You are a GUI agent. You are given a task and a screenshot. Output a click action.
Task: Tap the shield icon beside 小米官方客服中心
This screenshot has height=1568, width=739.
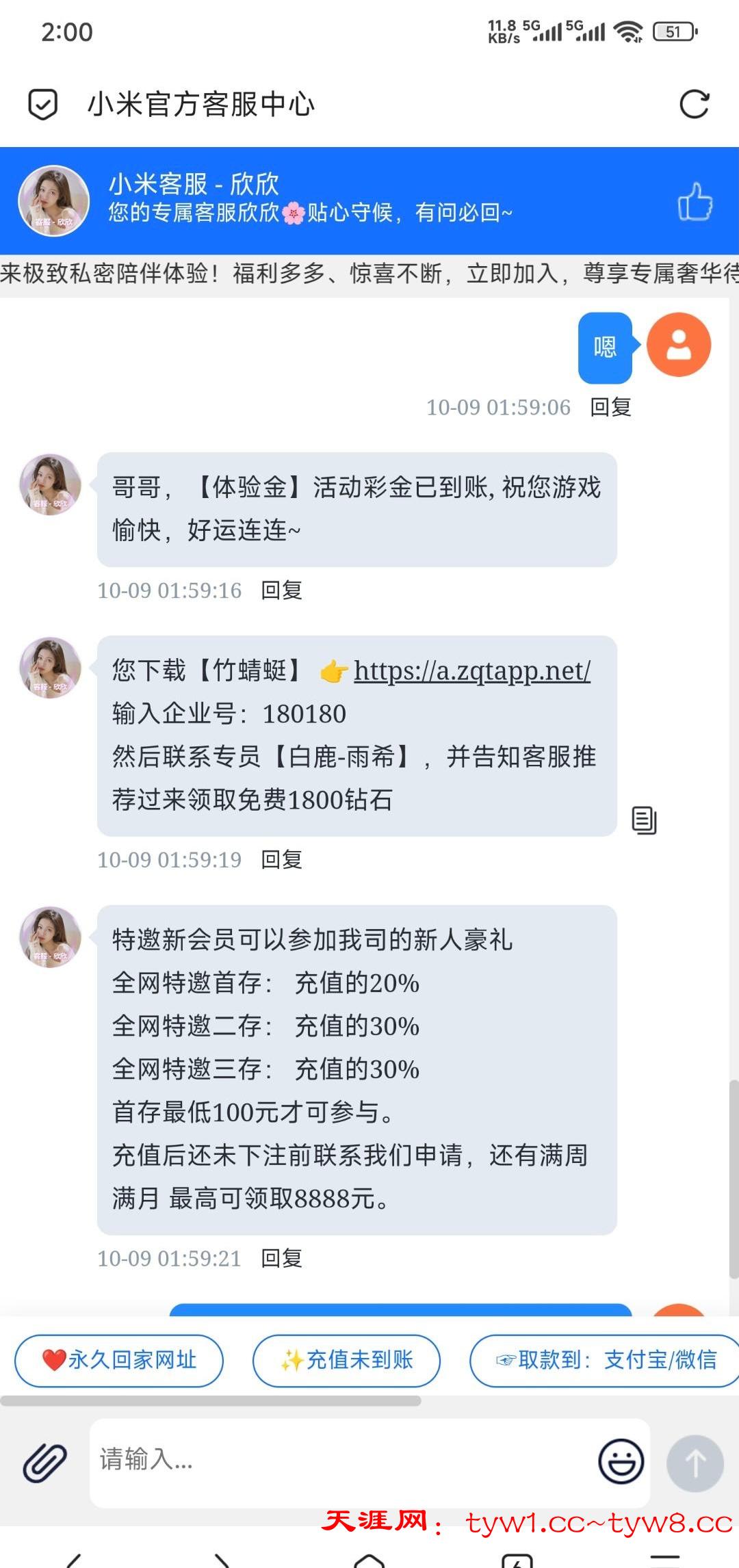coord(42,105)
